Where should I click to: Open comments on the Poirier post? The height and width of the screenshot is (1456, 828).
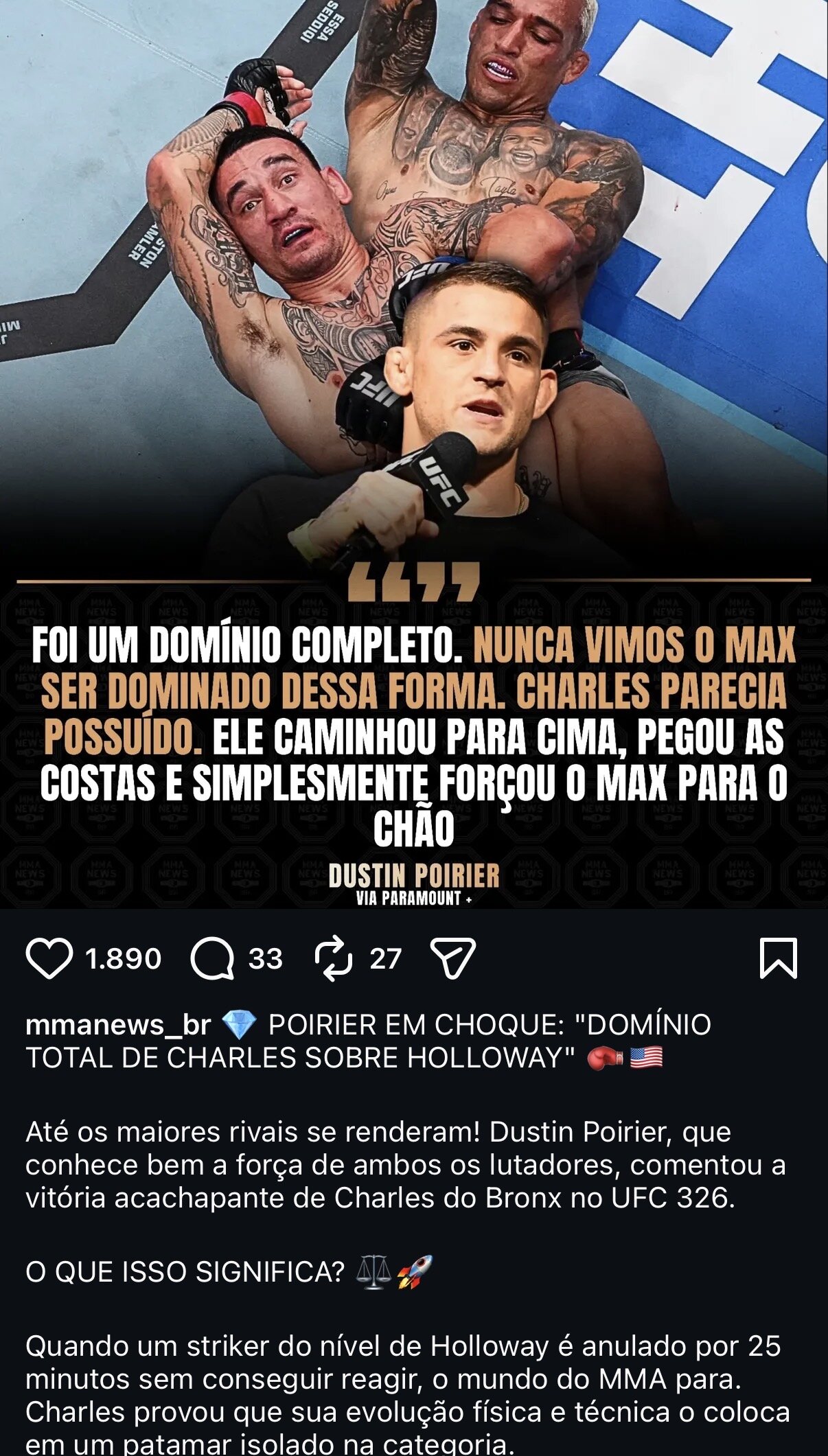[x=213, y=958]
